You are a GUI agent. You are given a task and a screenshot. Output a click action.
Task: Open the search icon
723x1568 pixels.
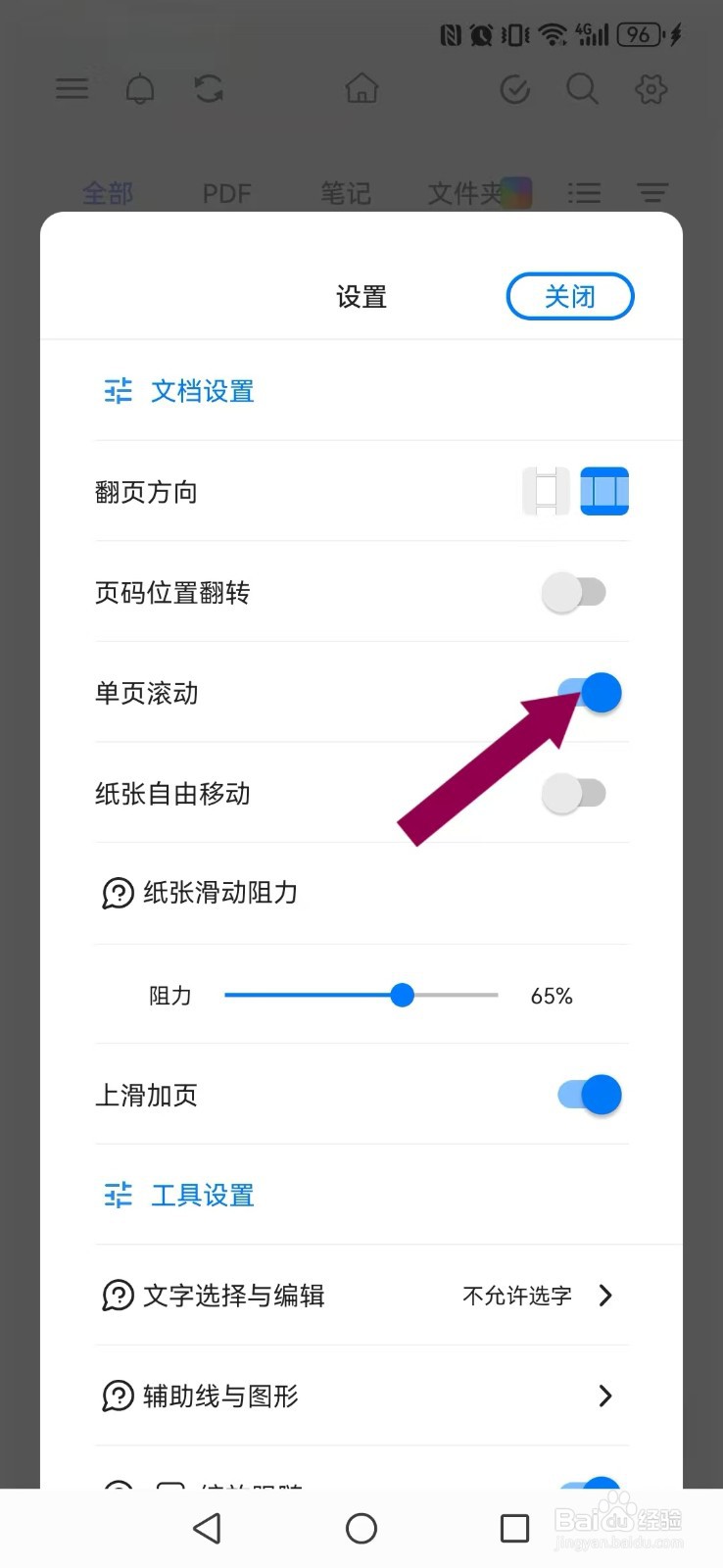click(583, 88)
